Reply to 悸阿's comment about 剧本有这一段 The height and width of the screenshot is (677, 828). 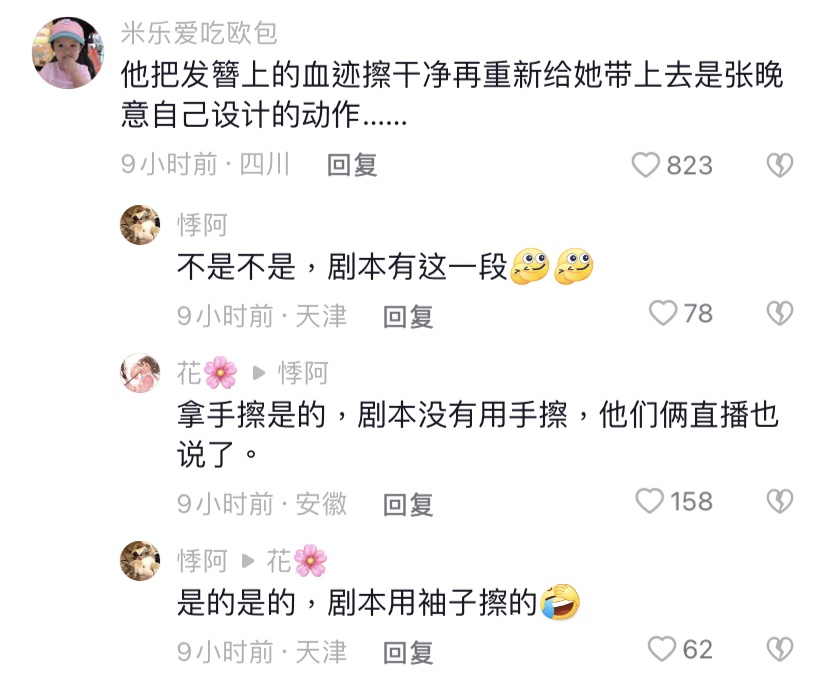(x=408, y=317)
